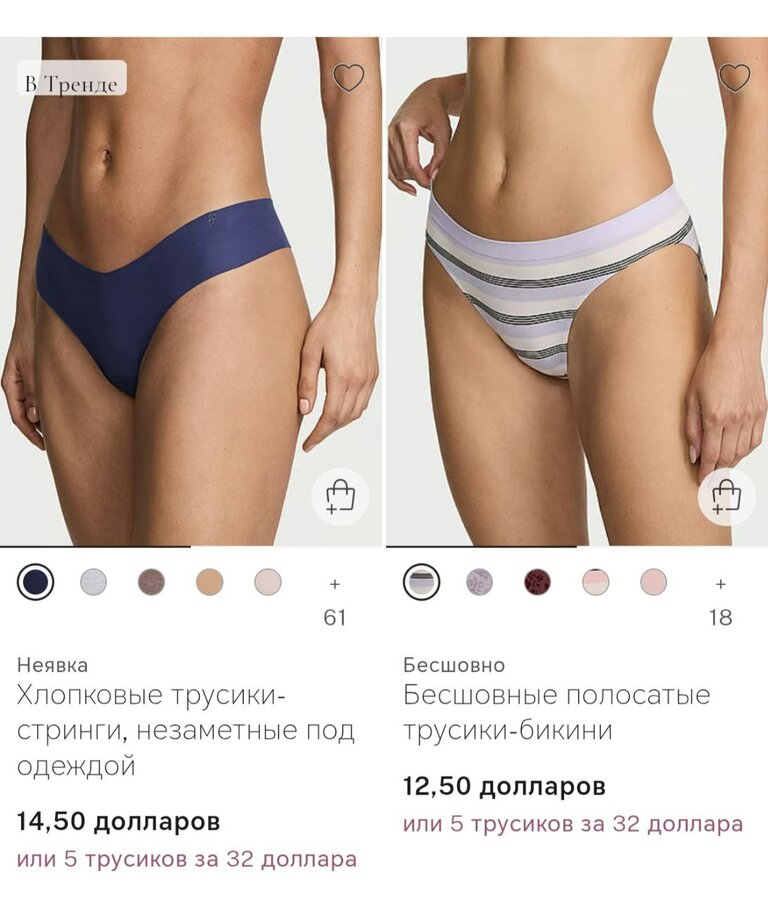The height and width of the screenshot is (900, 768).
Task: Open the "Бесшовные полосатые трусики-бикини" product title
Action: pos(556,713)
